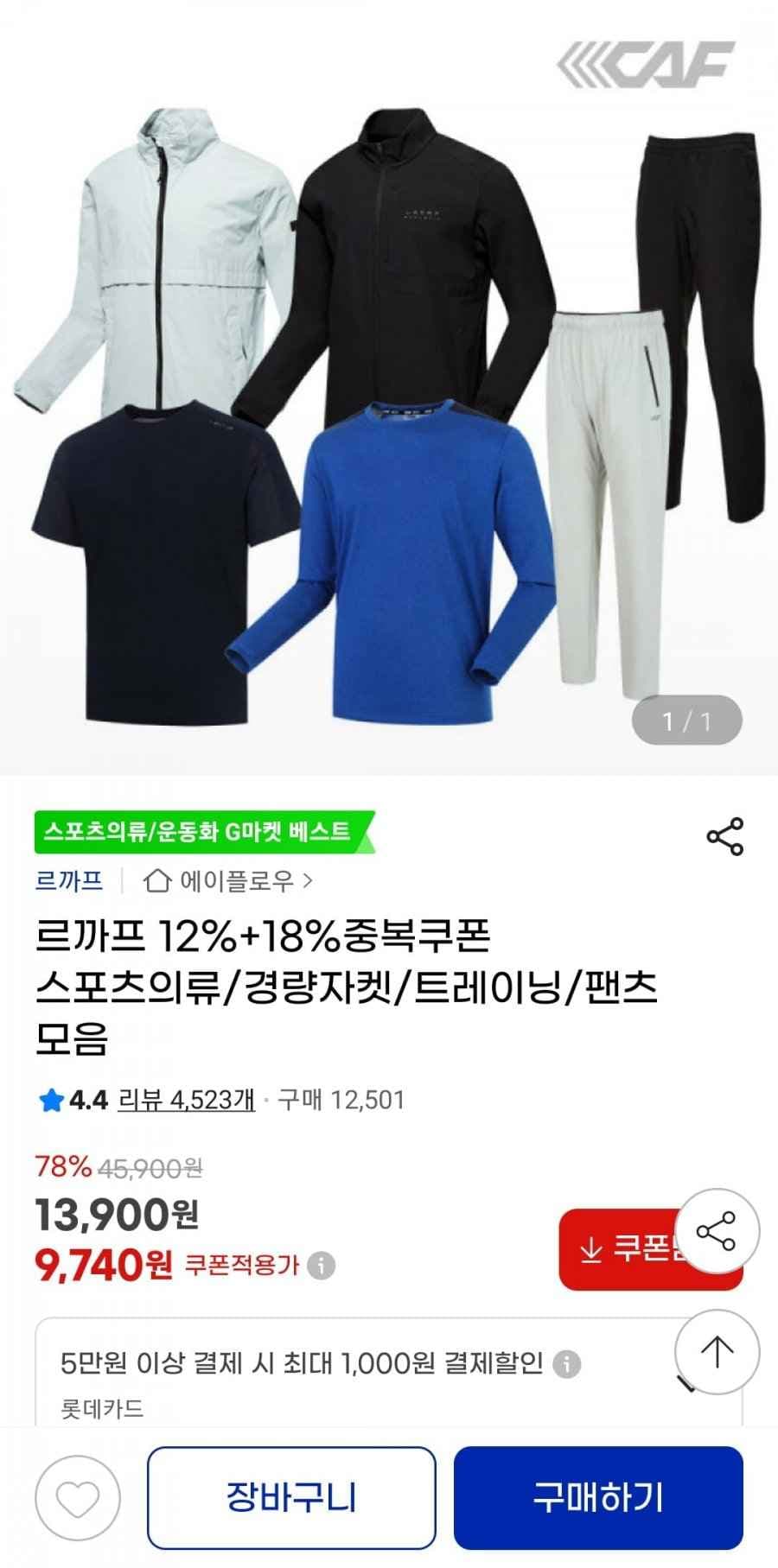
Task: Open the 4,523 reviews link
Action: (x=186, y=1100)
